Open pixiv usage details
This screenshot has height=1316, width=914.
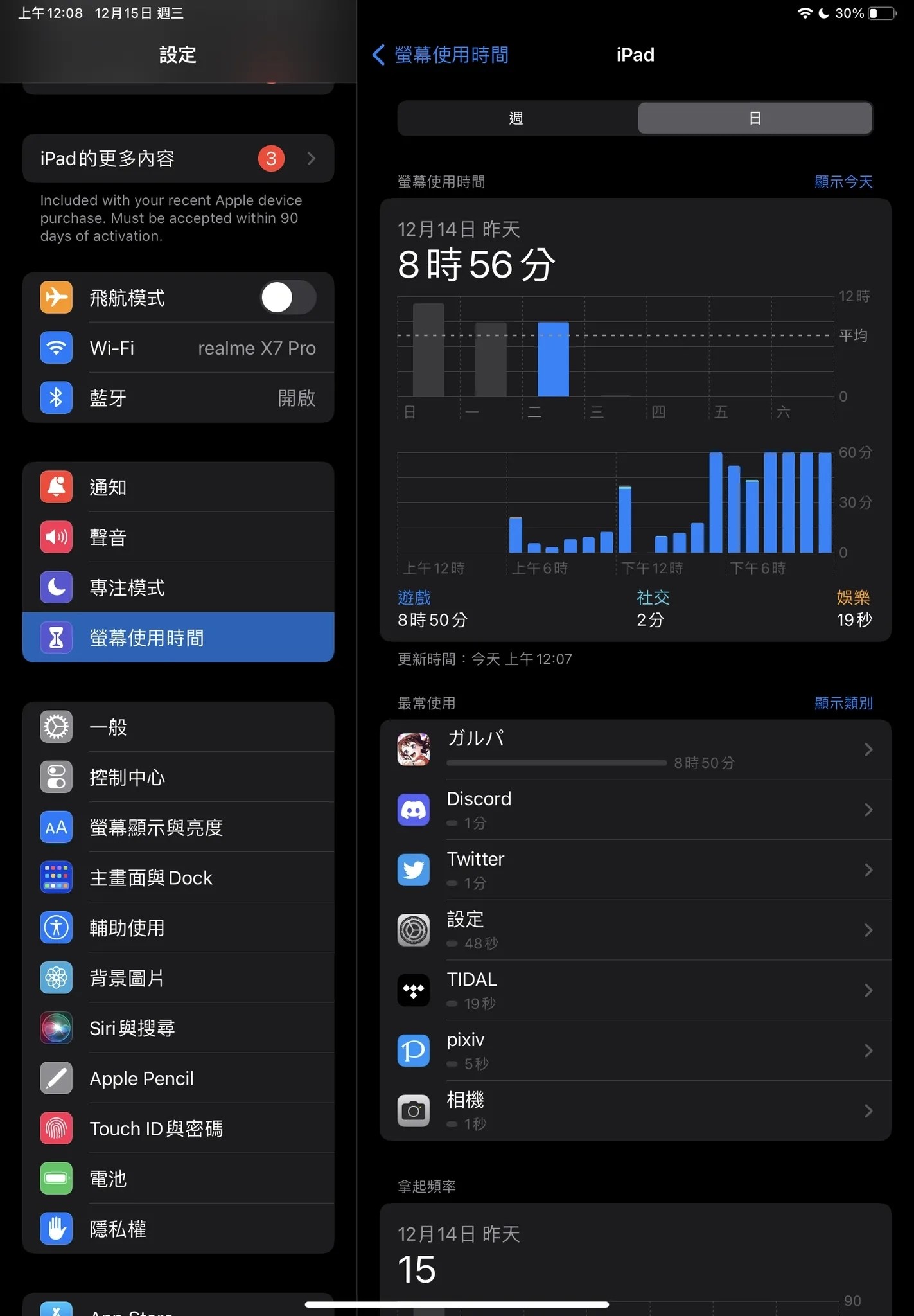tap(635, 1051)
